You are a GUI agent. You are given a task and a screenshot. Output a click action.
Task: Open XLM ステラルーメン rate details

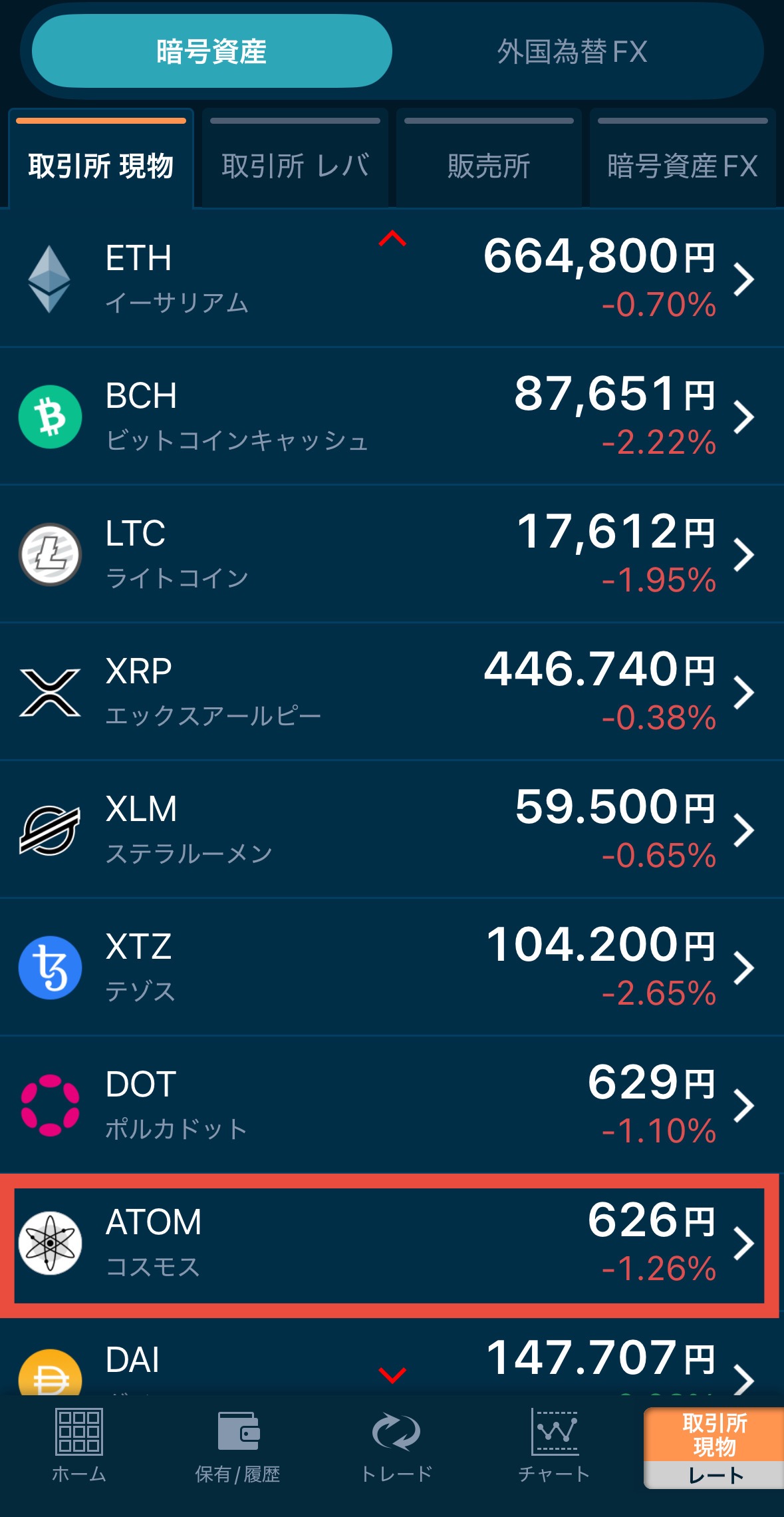point(392,830)
